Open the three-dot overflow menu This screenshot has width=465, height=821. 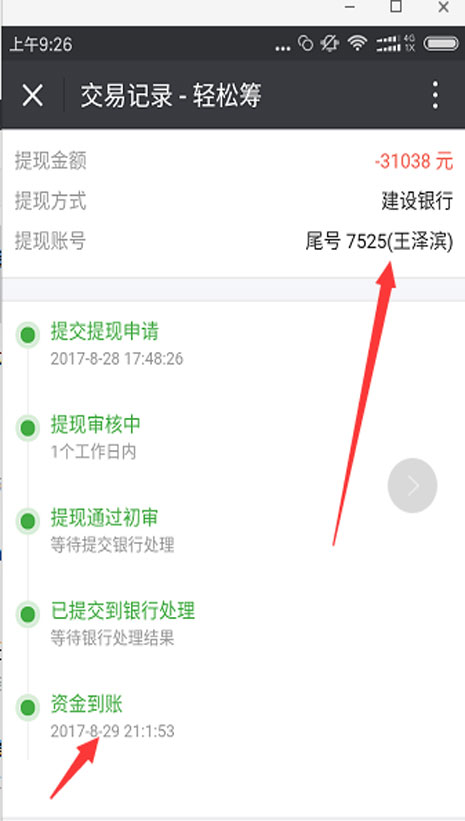coord(435,95)
